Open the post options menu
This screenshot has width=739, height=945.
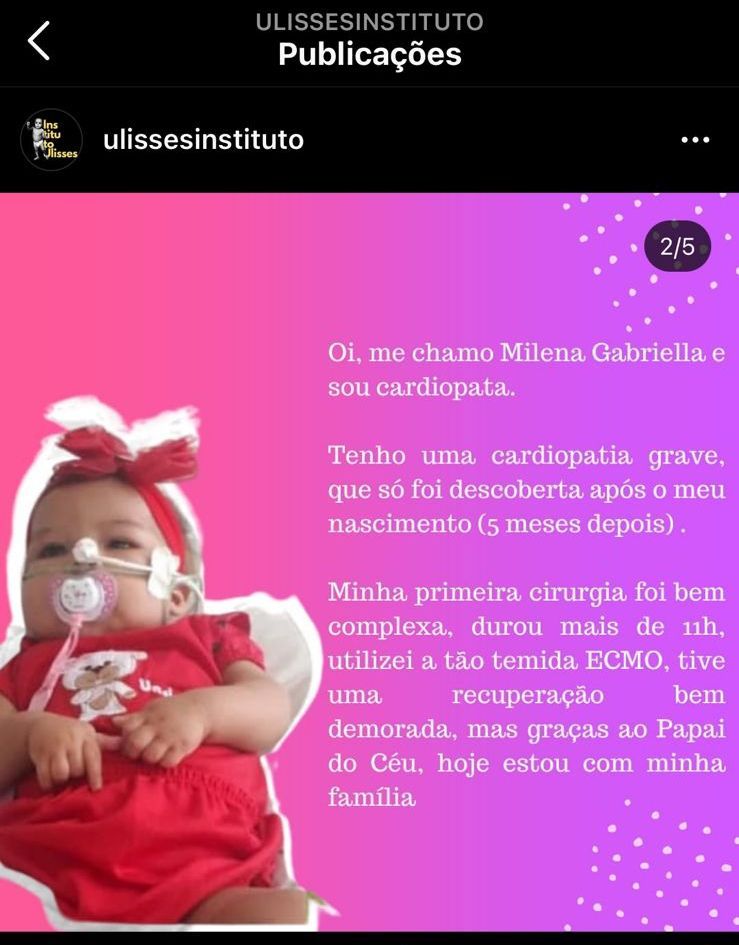(695, 140)
